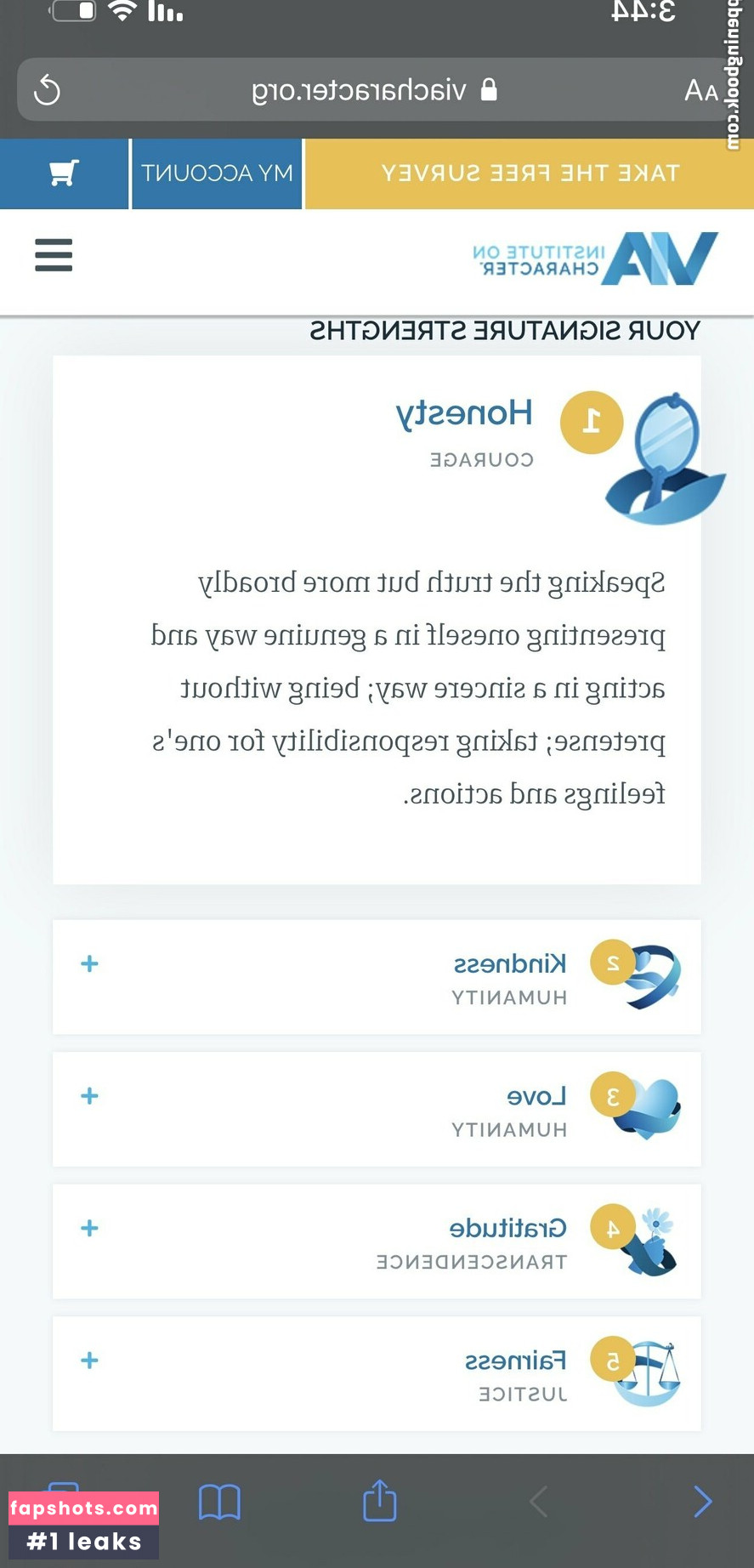Open My Account
The image size is (754, 1568).
217,173
